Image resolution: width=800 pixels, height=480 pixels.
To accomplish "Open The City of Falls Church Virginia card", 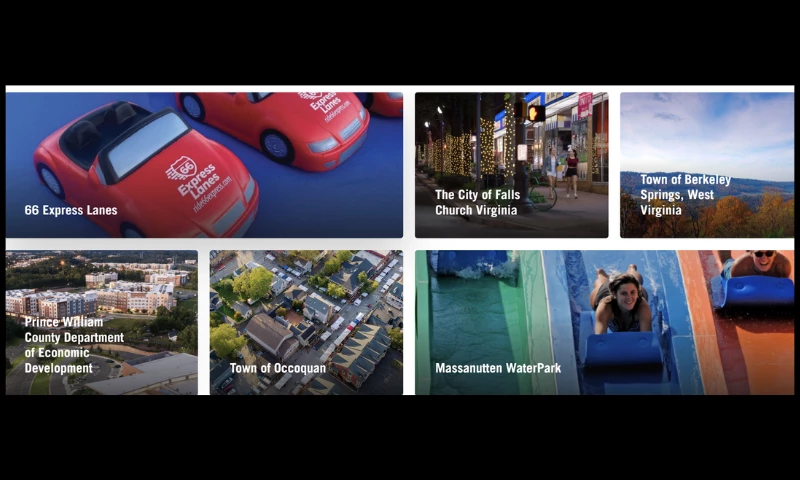I will click(x=511, y=165).
